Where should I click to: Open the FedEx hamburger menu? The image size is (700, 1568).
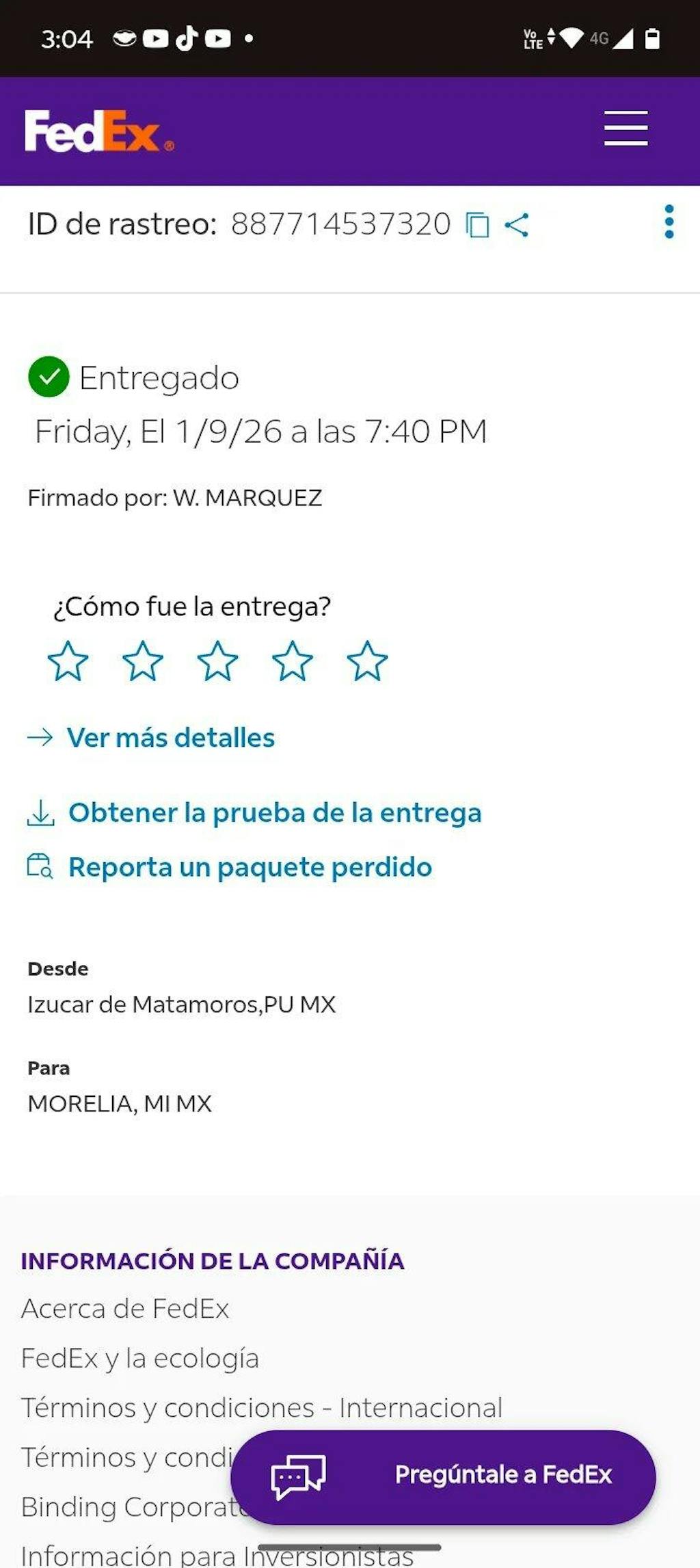click(x=625, y=129)
